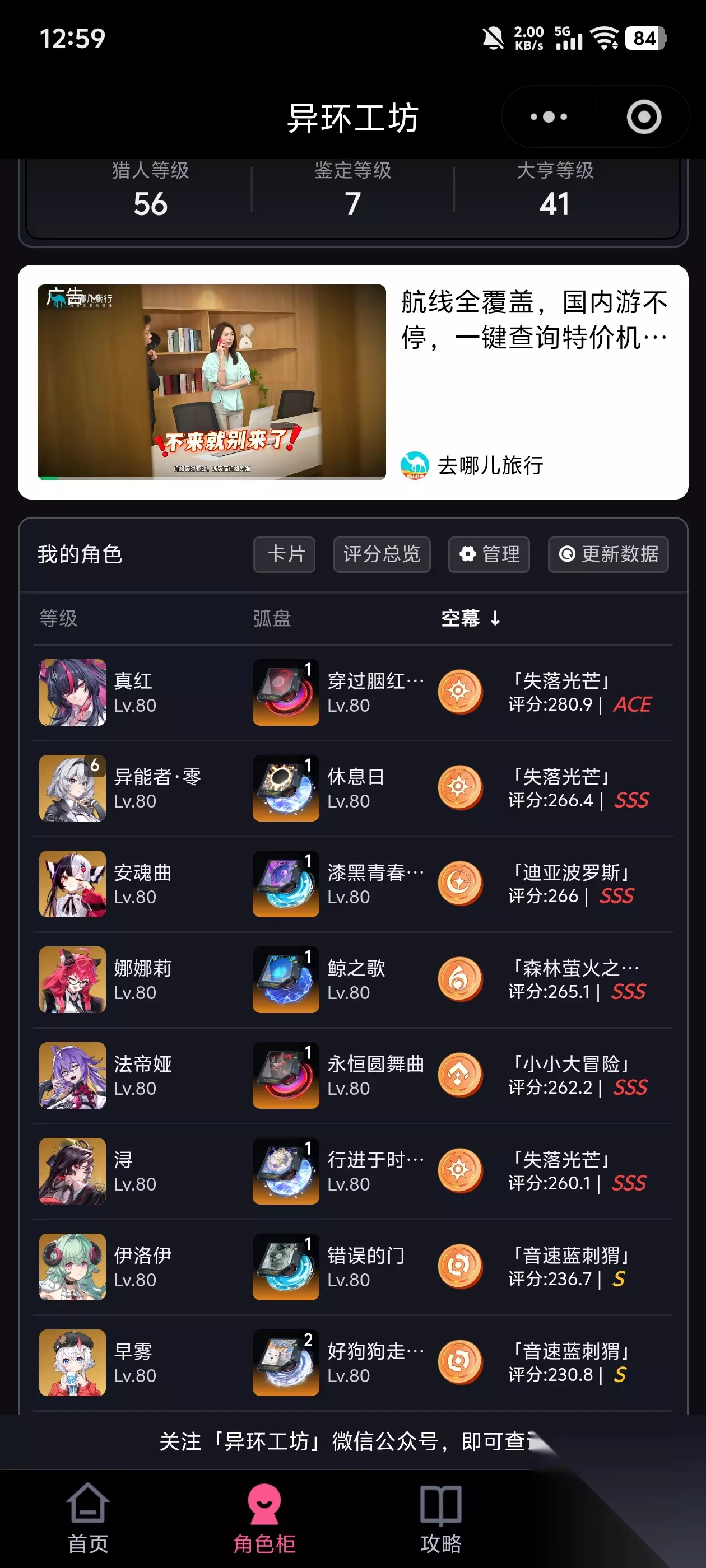Sort by 弧盘 column
Viewport: 706px width, 1568px height.
[272, 618]
